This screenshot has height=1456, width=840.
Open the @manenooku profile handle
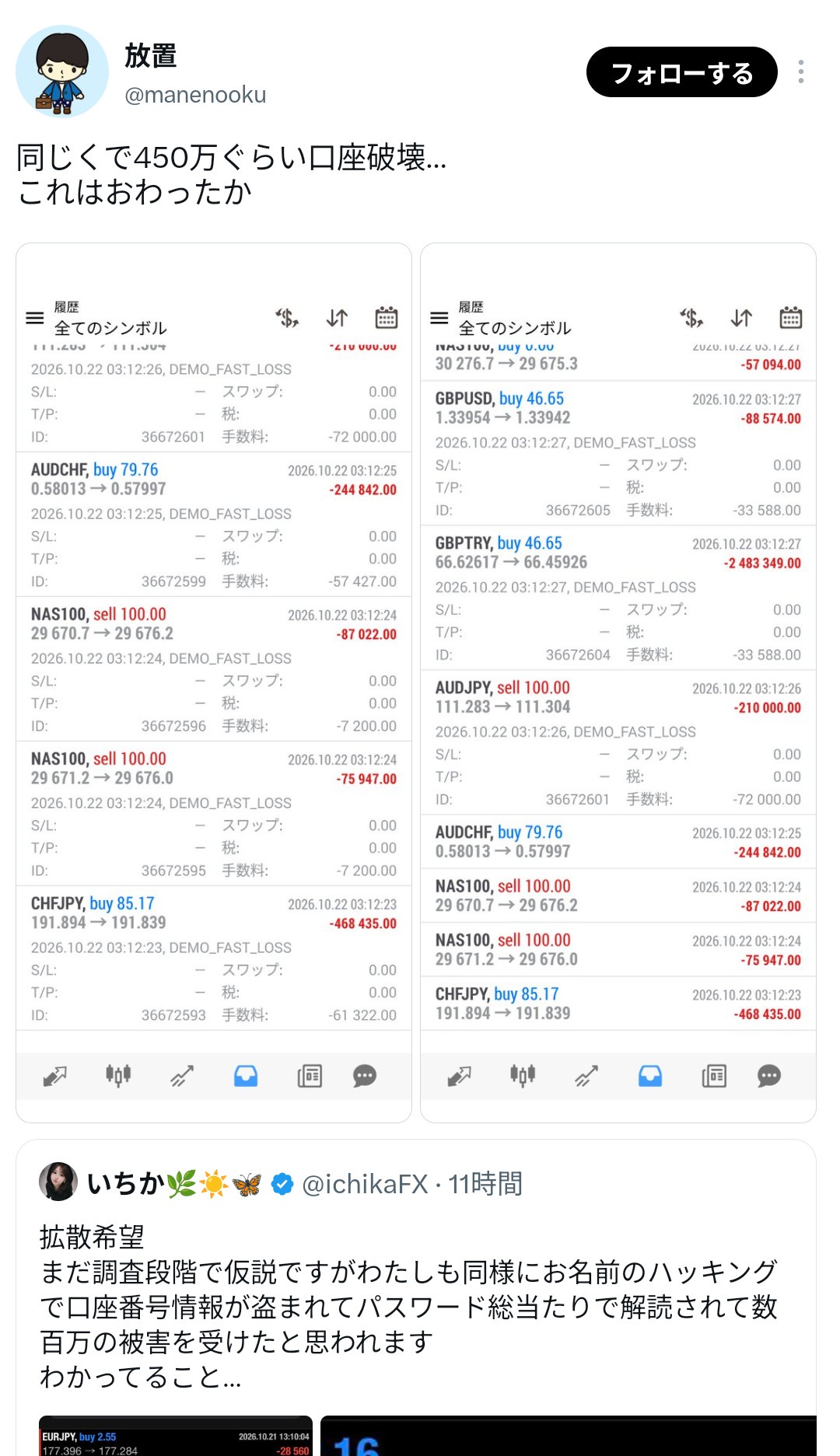coord(195,95)
